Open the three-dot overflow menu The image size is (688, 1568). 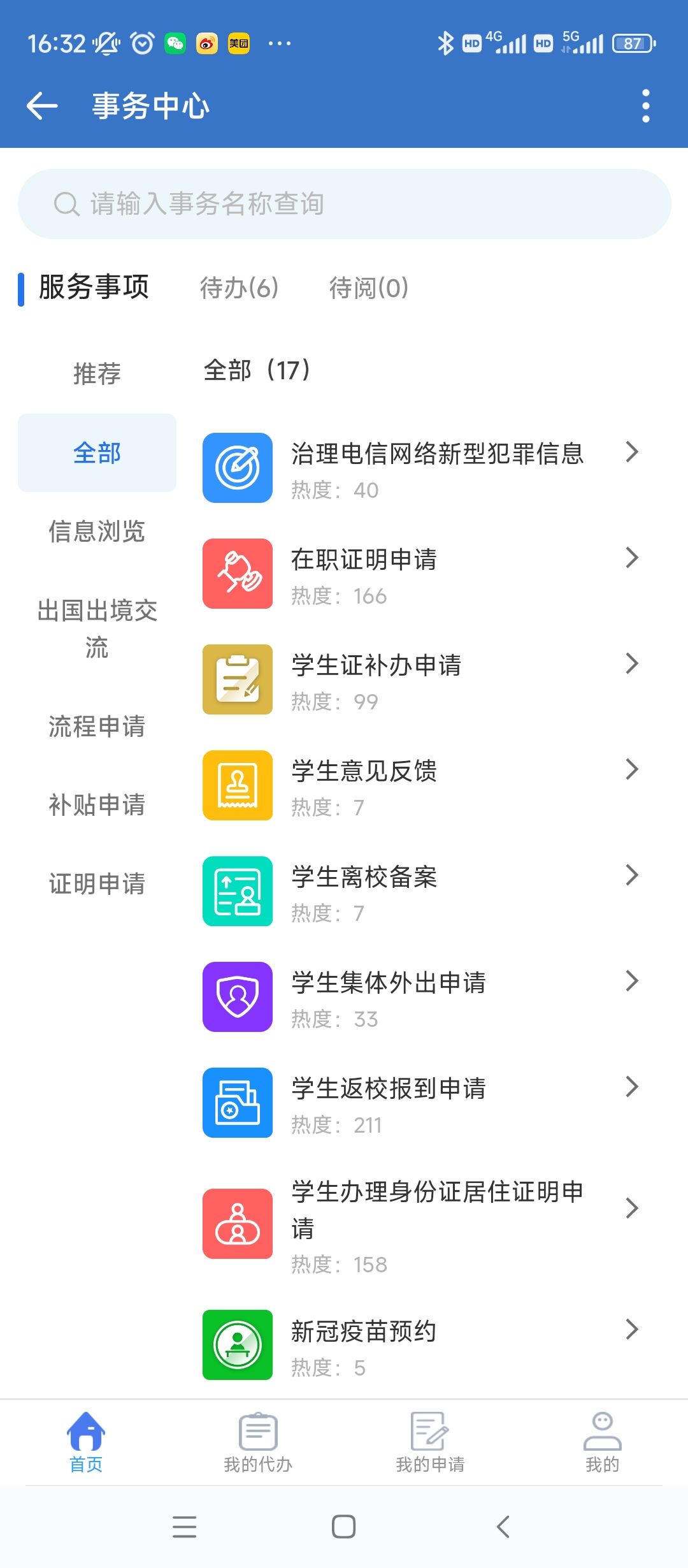645,106
